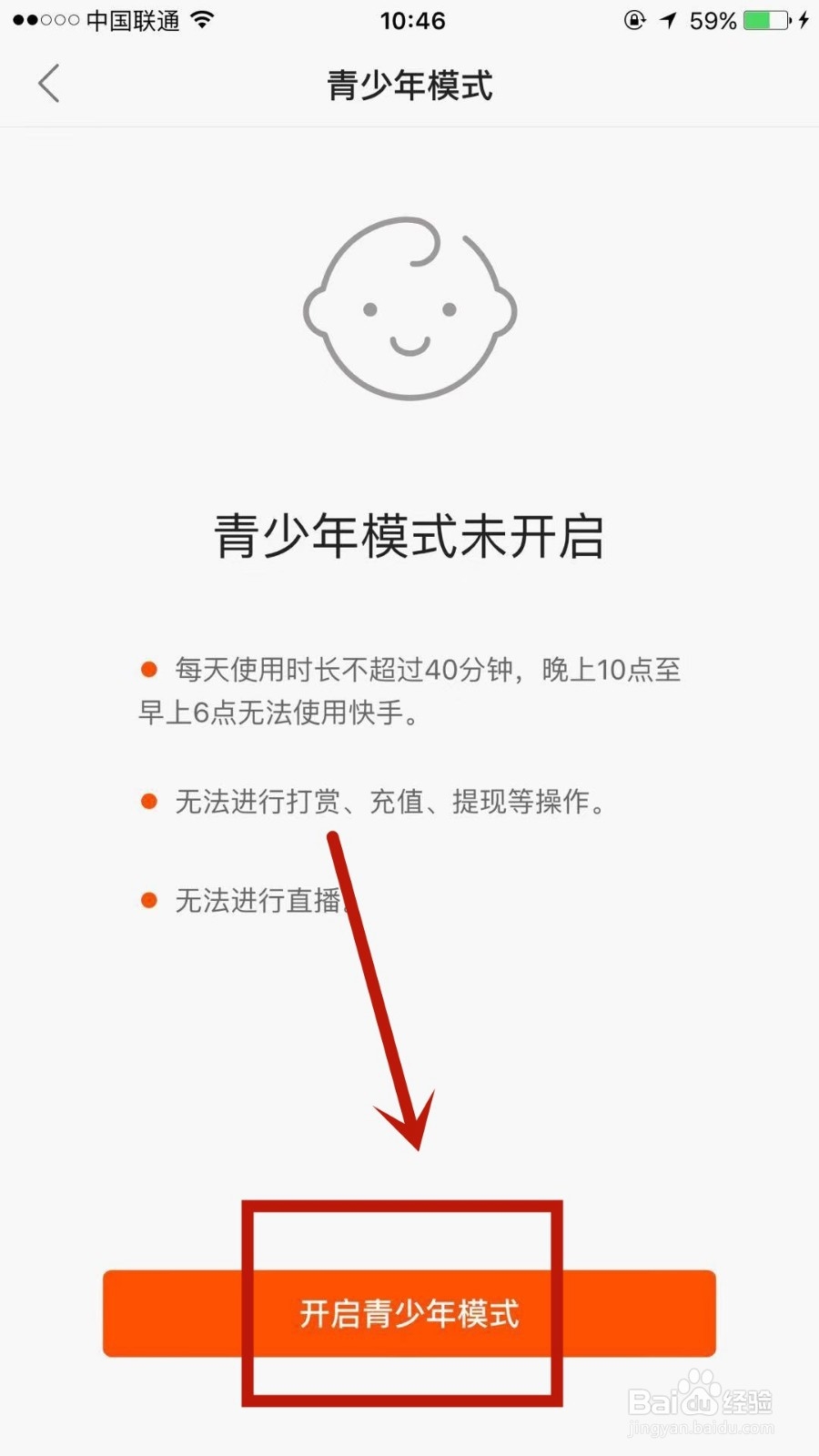Tap the charging bolt icon beside the battery

pos(804,20)
